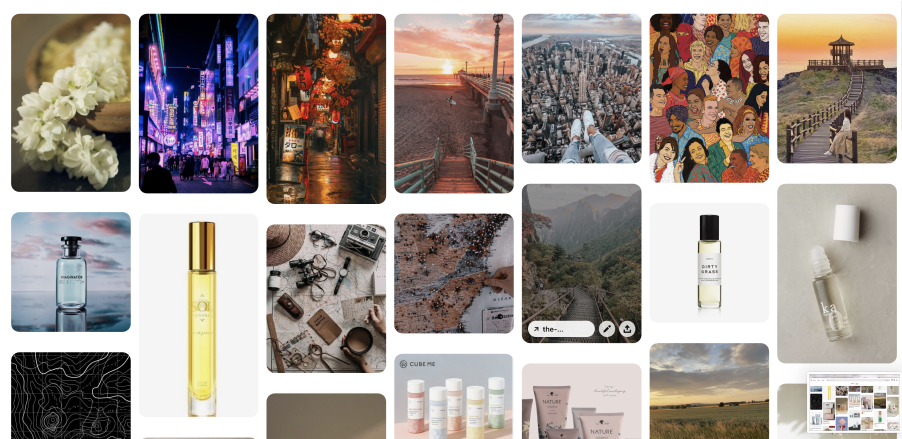Viewport: 902px width, 439px height.
Task: Open the hilltop pavilion sunset pin
Action: tap(837, 88)
